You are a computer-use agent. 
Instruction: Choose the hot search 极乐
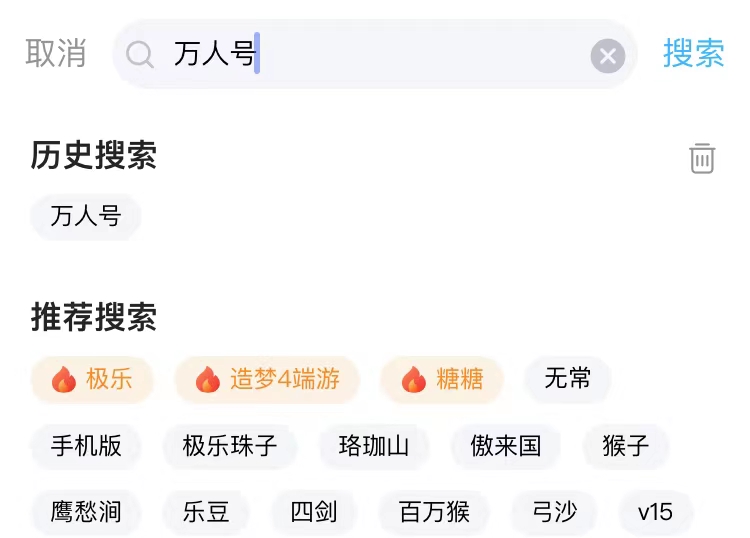pyautogui.click(x=92, y=379)
